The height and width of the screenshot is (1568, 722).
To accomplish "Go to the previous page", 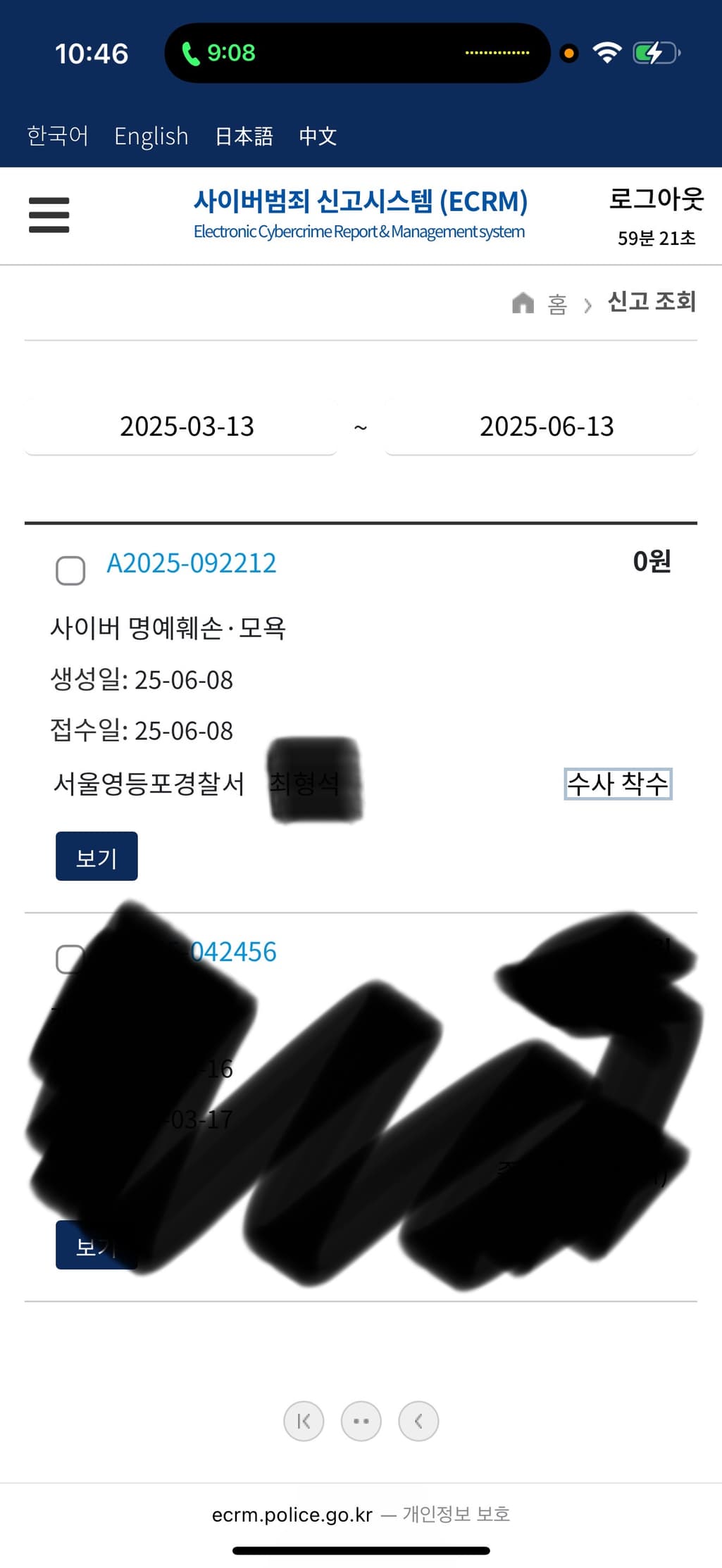I will pos(418,1421).
